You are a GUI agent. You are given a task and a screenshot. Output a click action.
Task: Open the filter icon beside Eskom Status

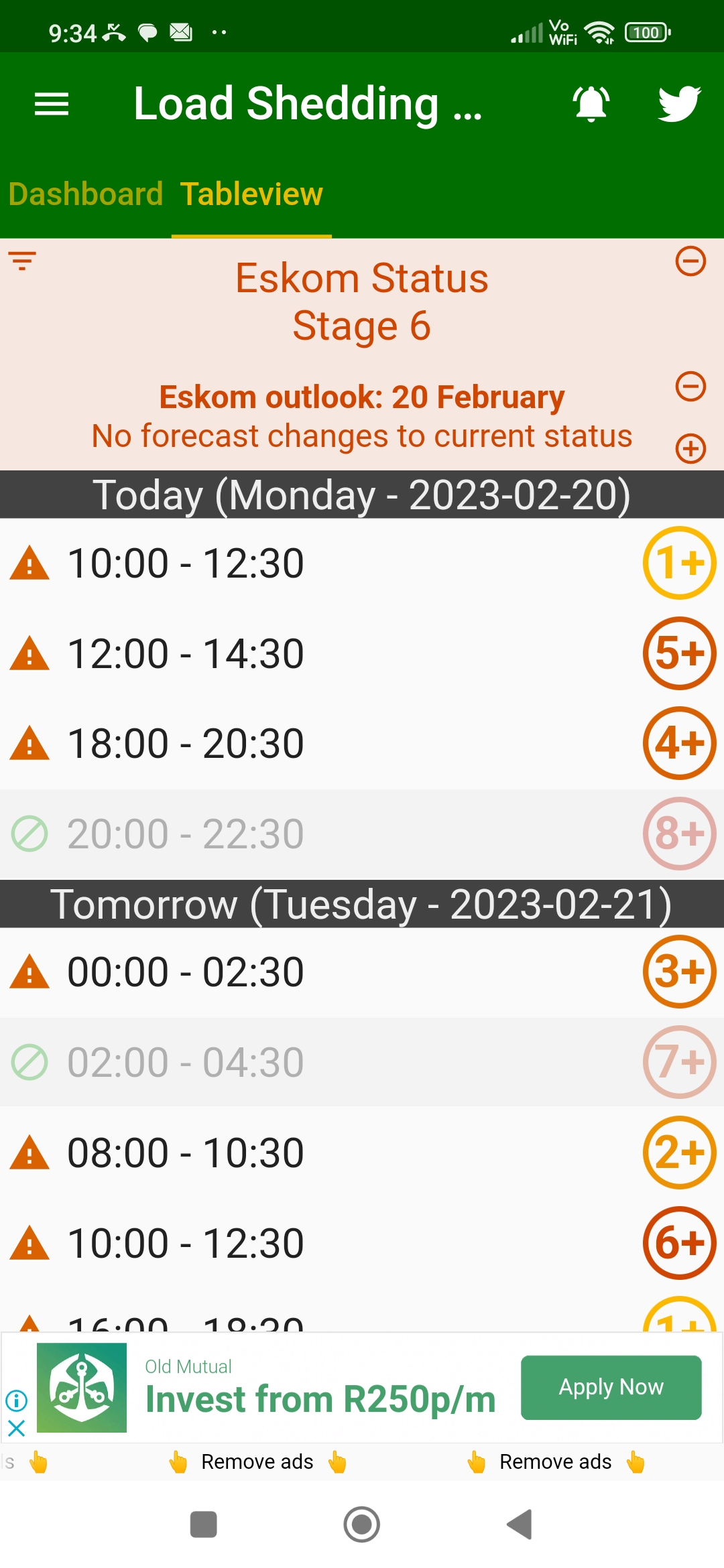[22, 260]
